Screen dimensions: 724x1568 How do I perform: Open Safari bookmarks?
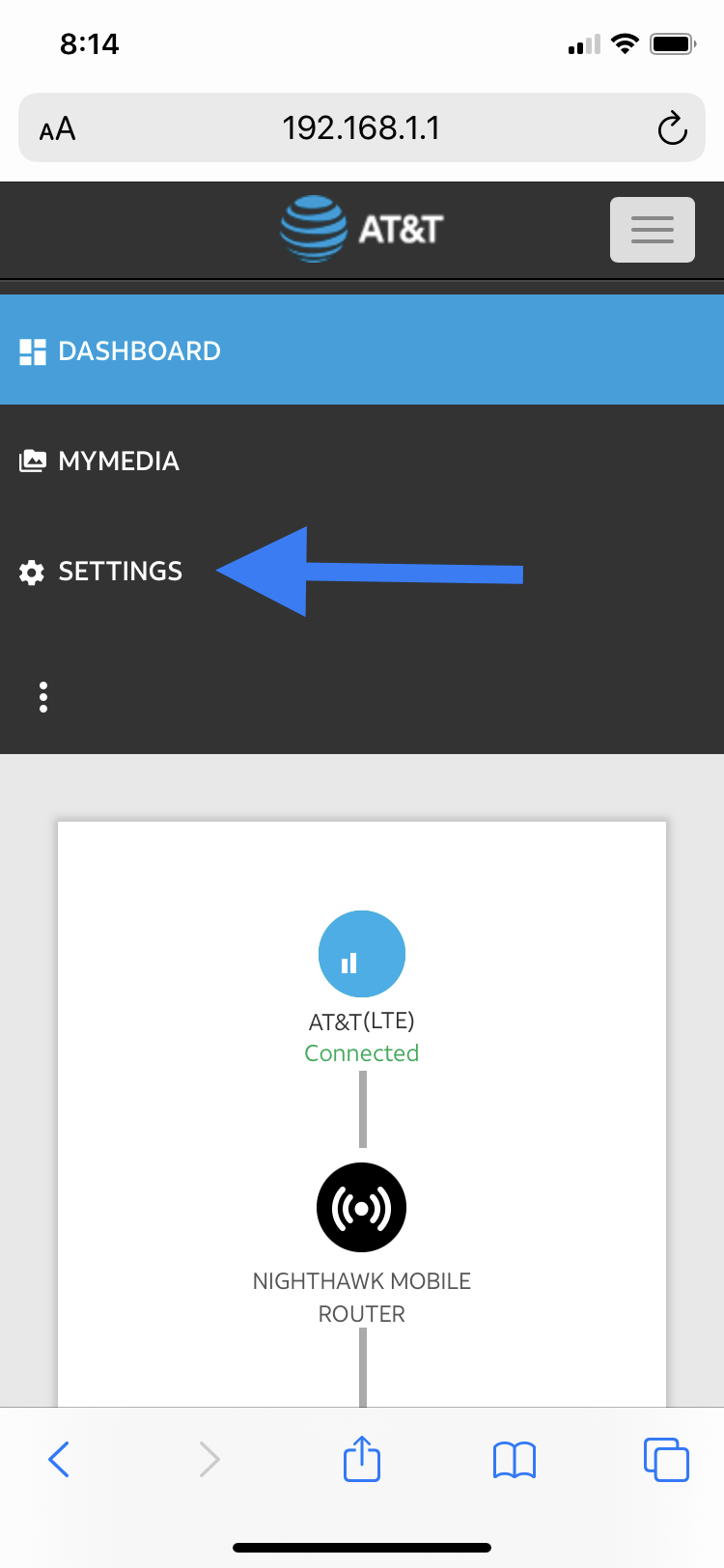pos(514,1459)
